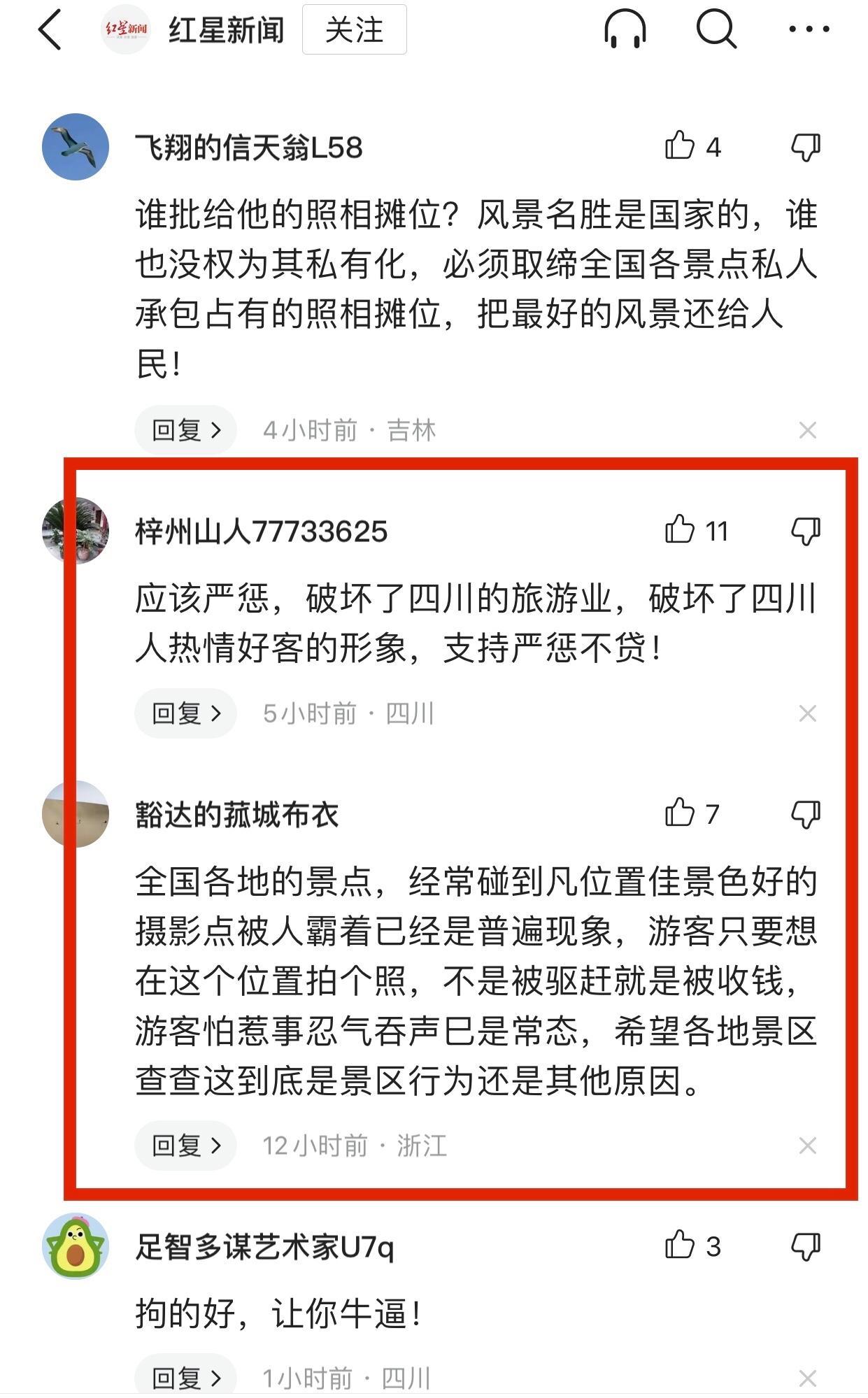Like 梓州山人77733625's comment

coord(681,530)
